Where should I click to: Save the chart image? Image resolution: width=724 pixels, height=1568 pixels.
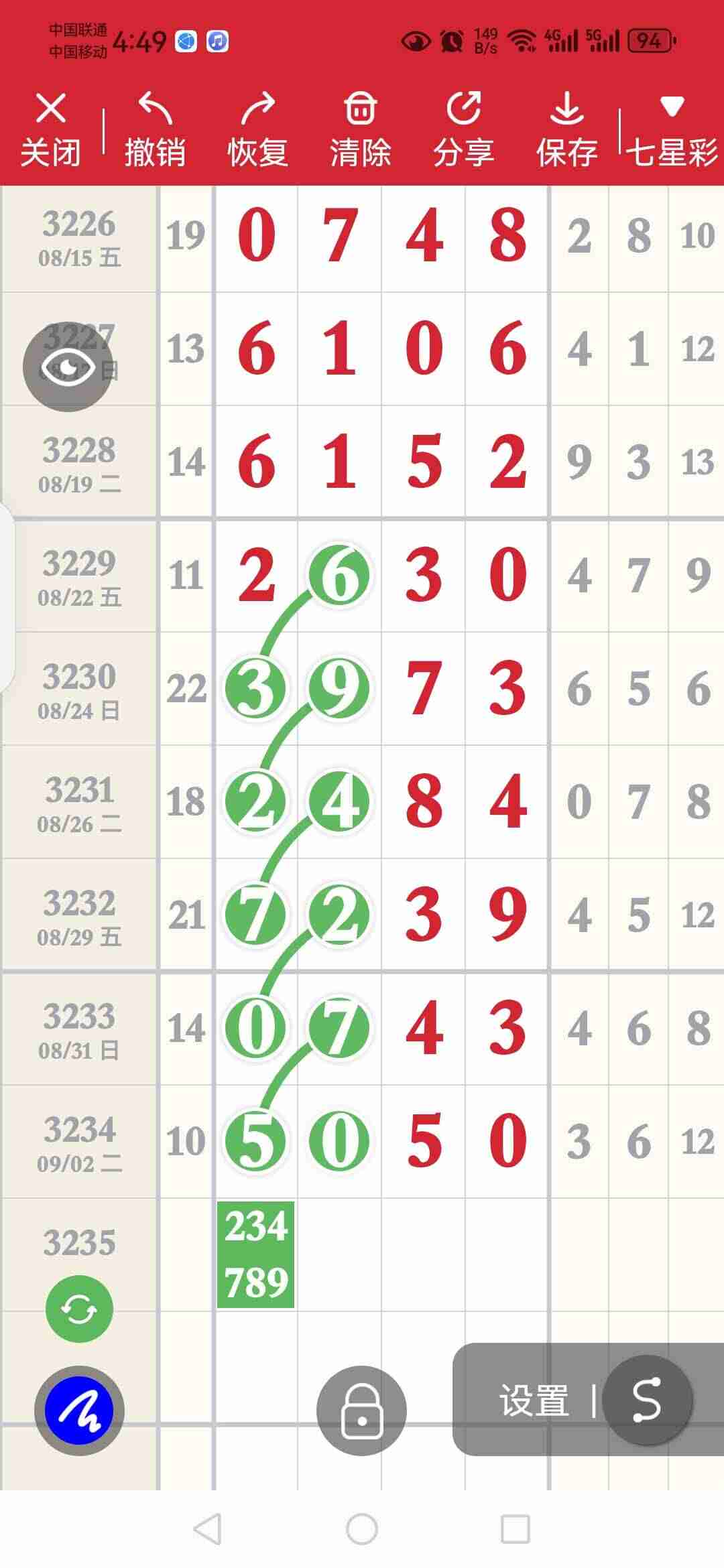[566, 130]
